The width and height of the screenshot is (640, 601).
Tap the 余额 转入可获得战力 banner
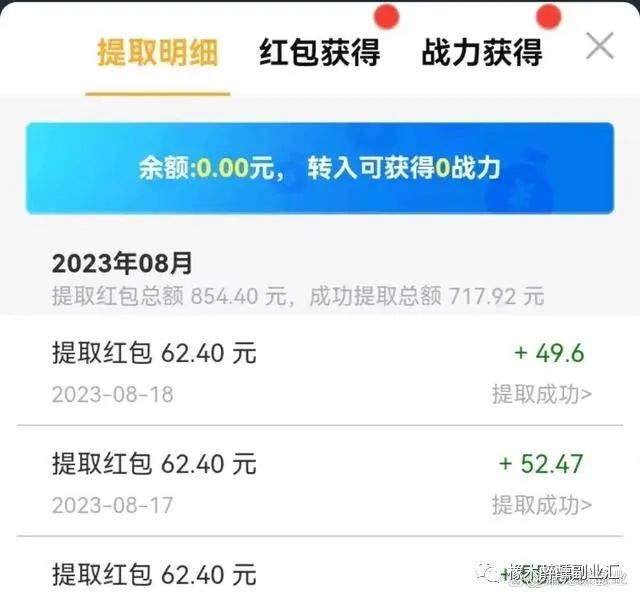pyautogui.click(x=319, y=168)
